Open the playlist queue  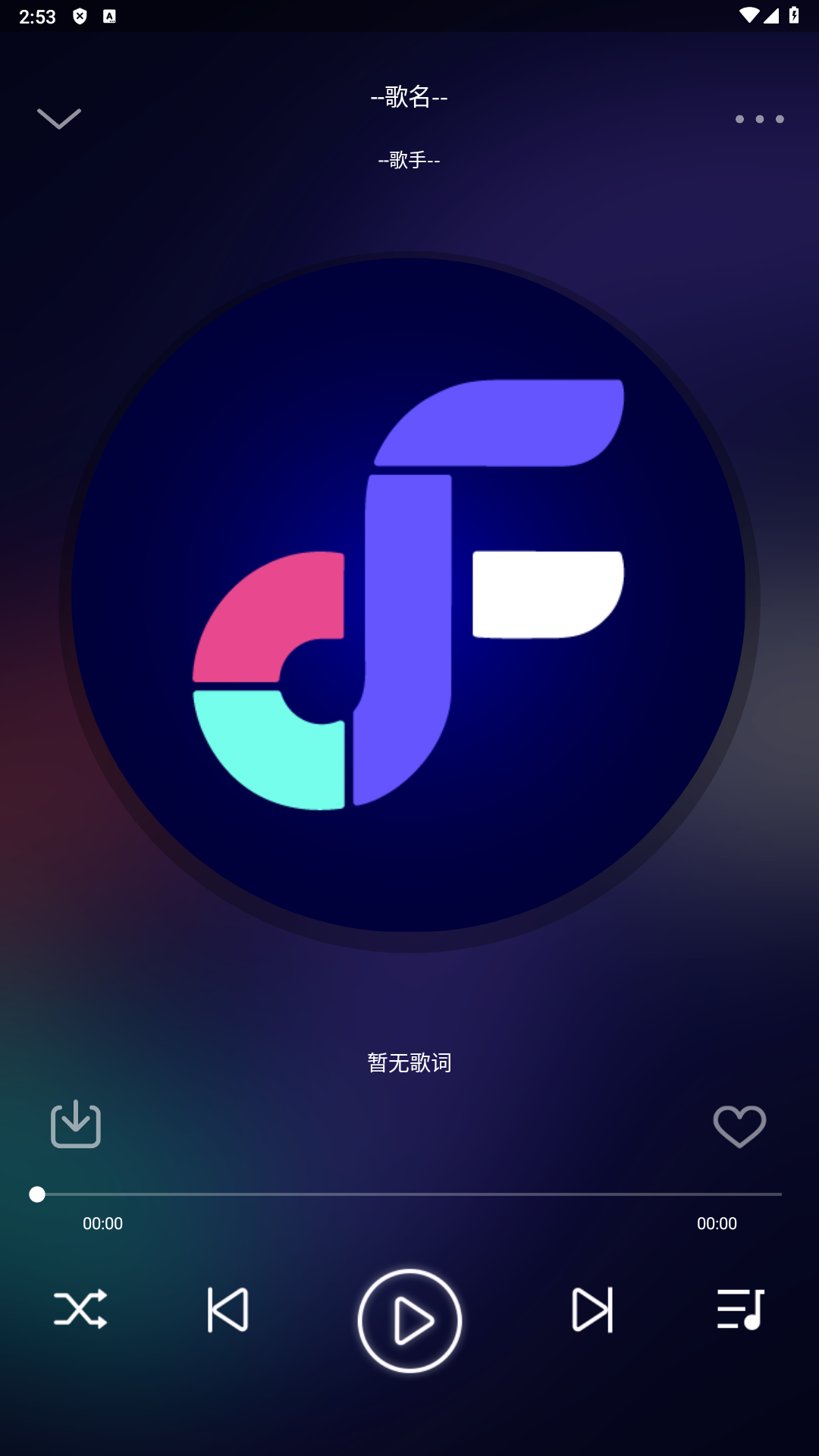[x=740, y=1309]
